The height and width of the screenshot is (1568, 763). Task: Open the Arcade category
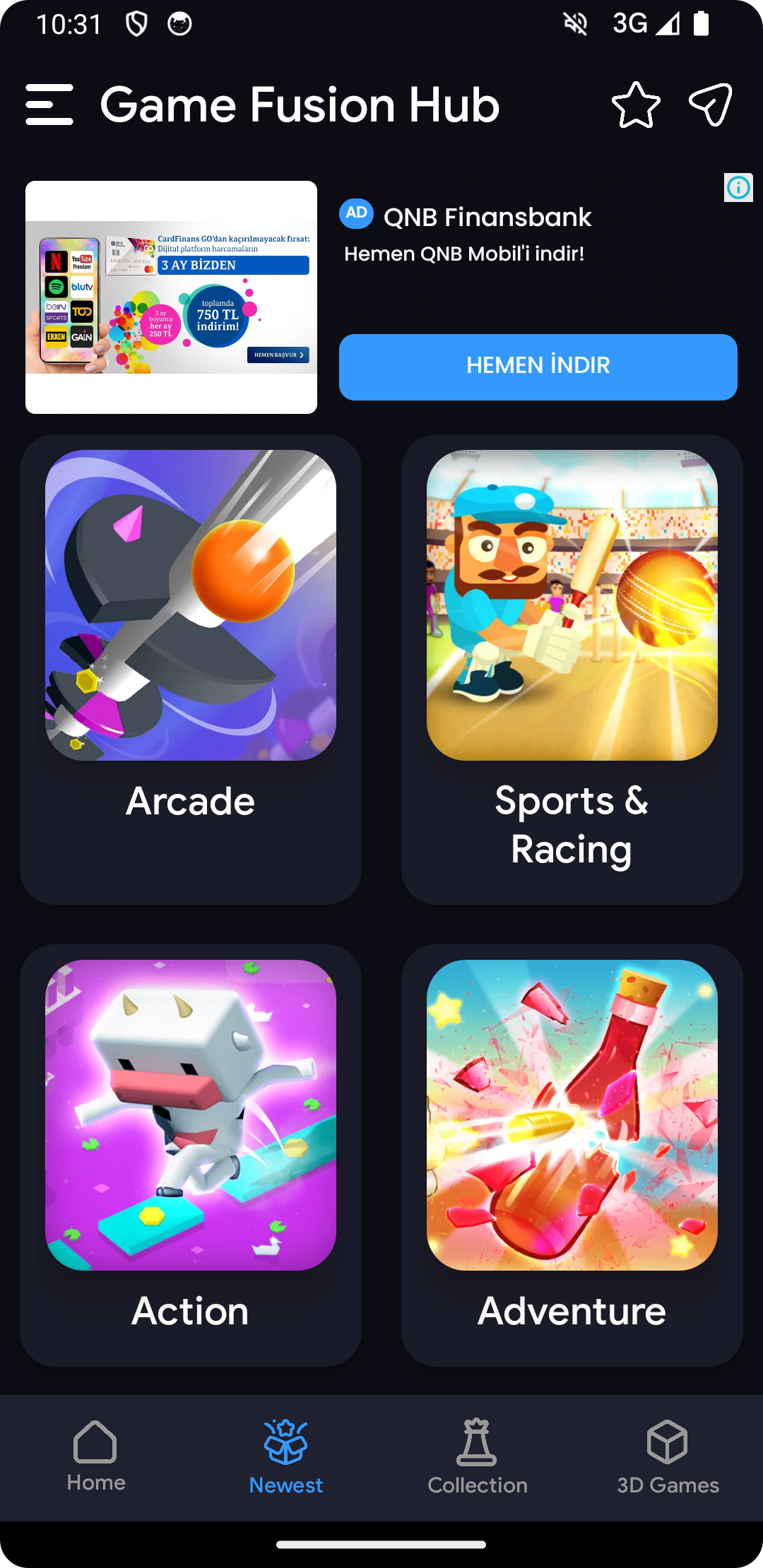(x=191, y=670)
